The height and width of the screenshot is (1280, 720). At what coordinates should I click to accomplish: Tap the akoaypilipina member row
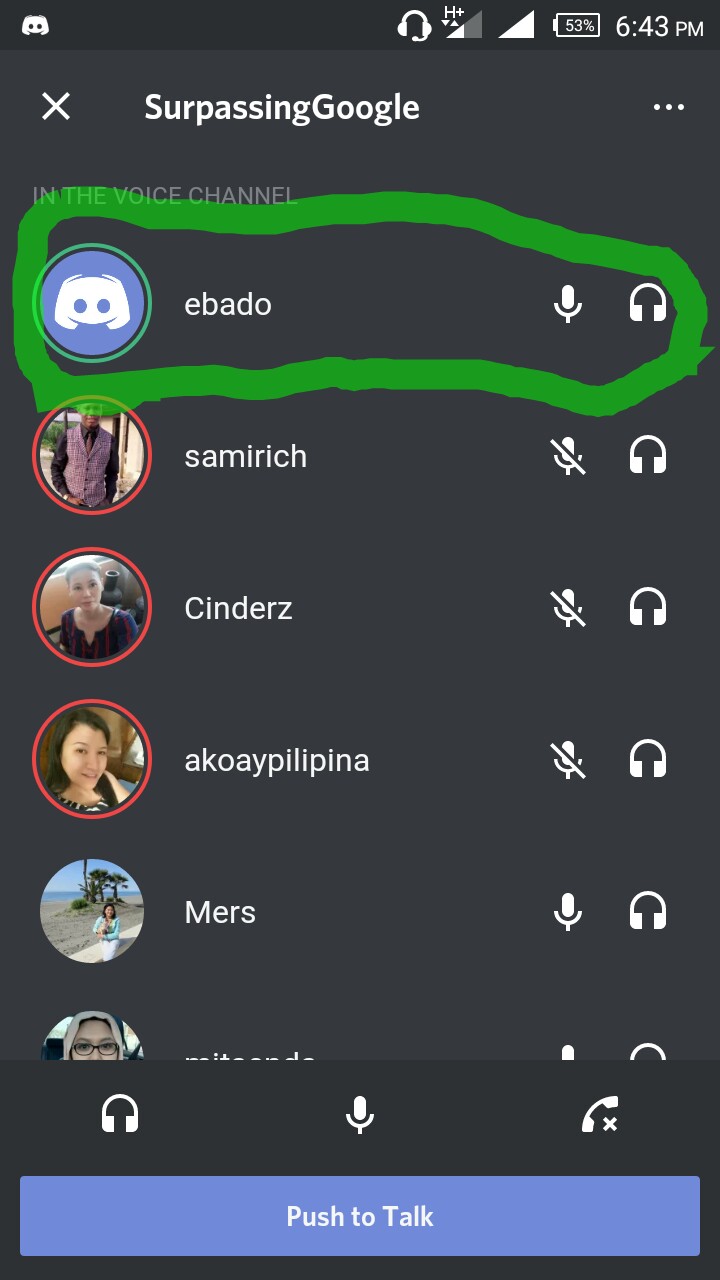(x=360, y=760)
